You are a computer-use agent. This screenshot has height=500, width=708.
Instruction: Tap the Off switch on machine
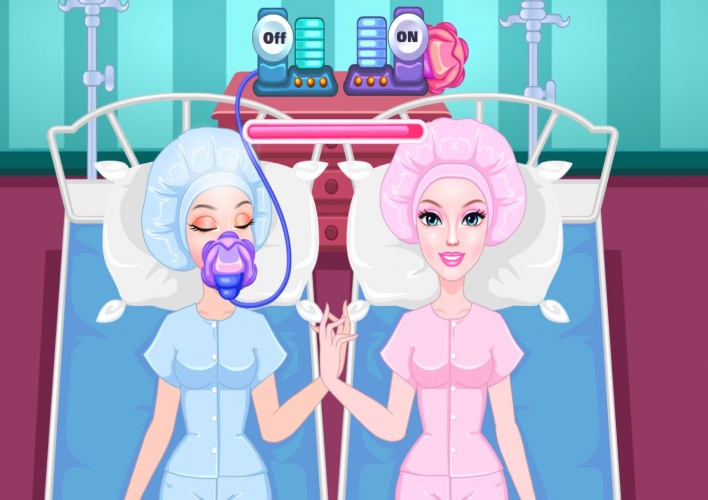coord(273,37)
